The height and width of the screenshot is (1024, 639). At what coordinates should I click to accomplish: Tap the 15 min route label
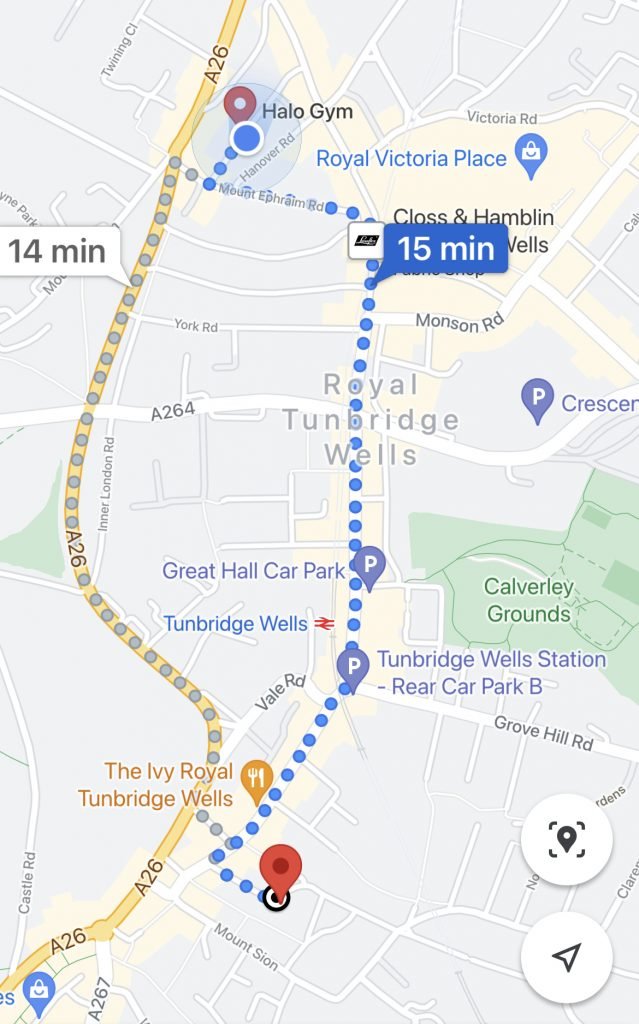(446, 248)
